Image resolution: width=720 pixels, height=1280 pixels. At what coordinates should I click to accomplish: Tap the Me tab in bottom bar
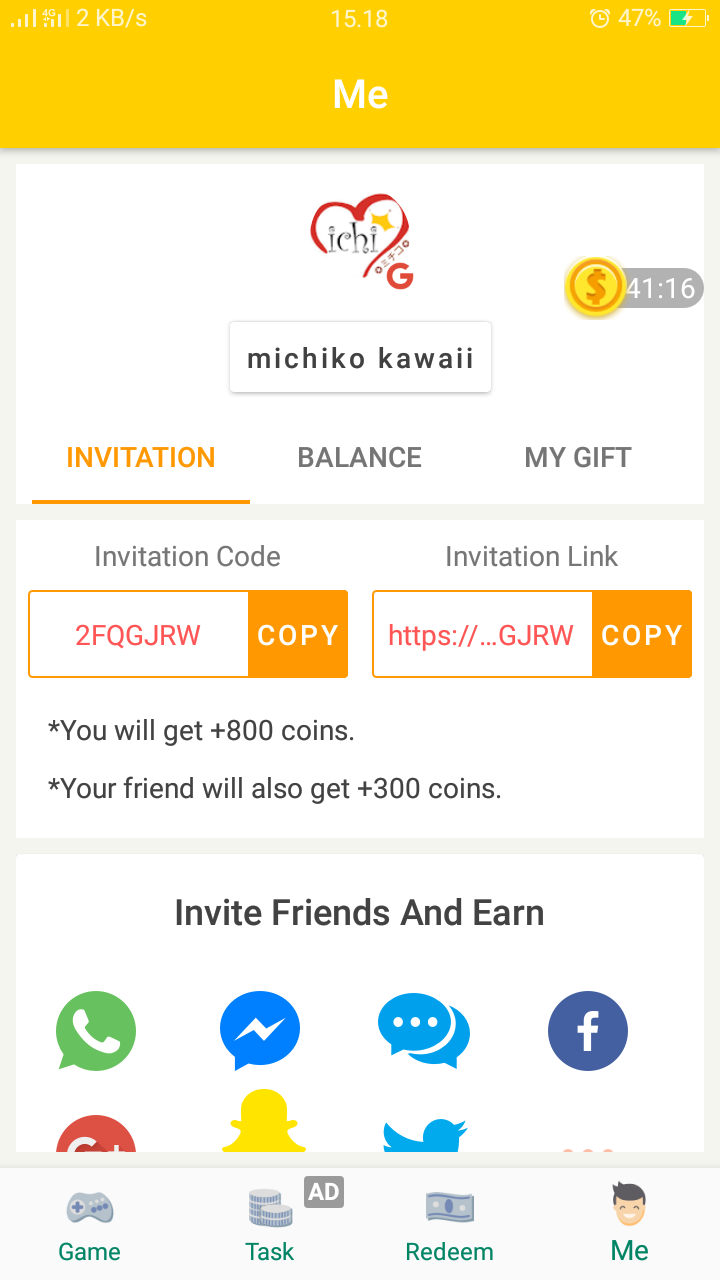click(x=630, y=1225)
